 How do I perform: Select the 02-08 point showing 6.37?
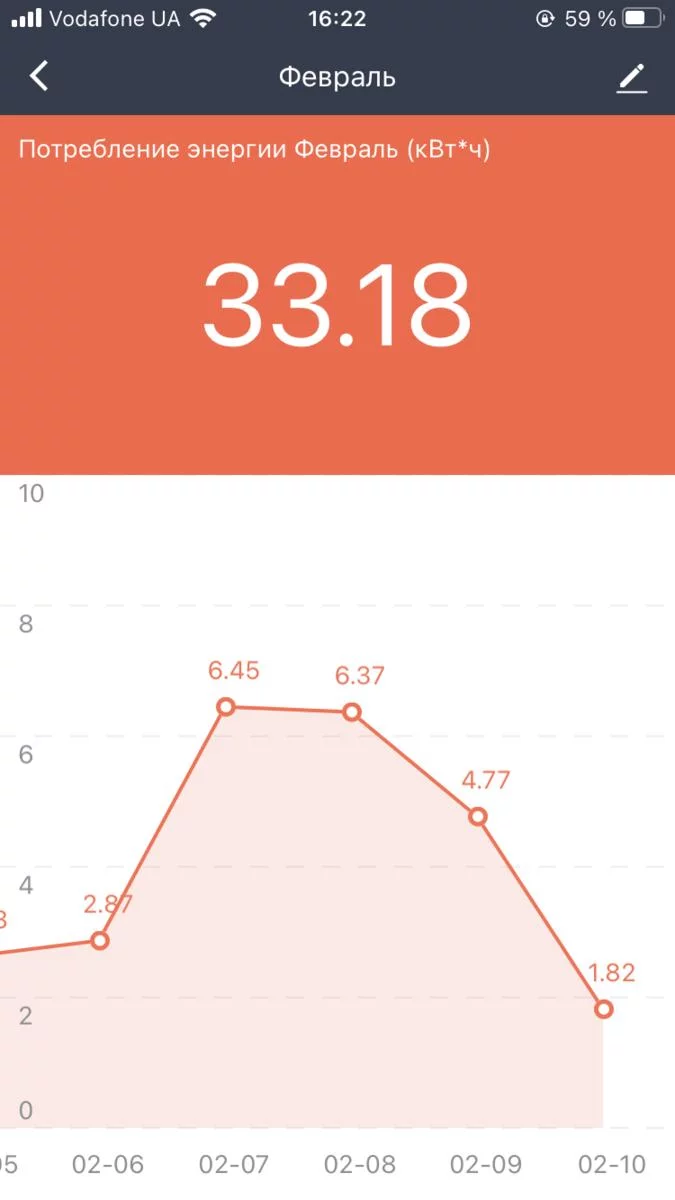click(x=352, y=712)
